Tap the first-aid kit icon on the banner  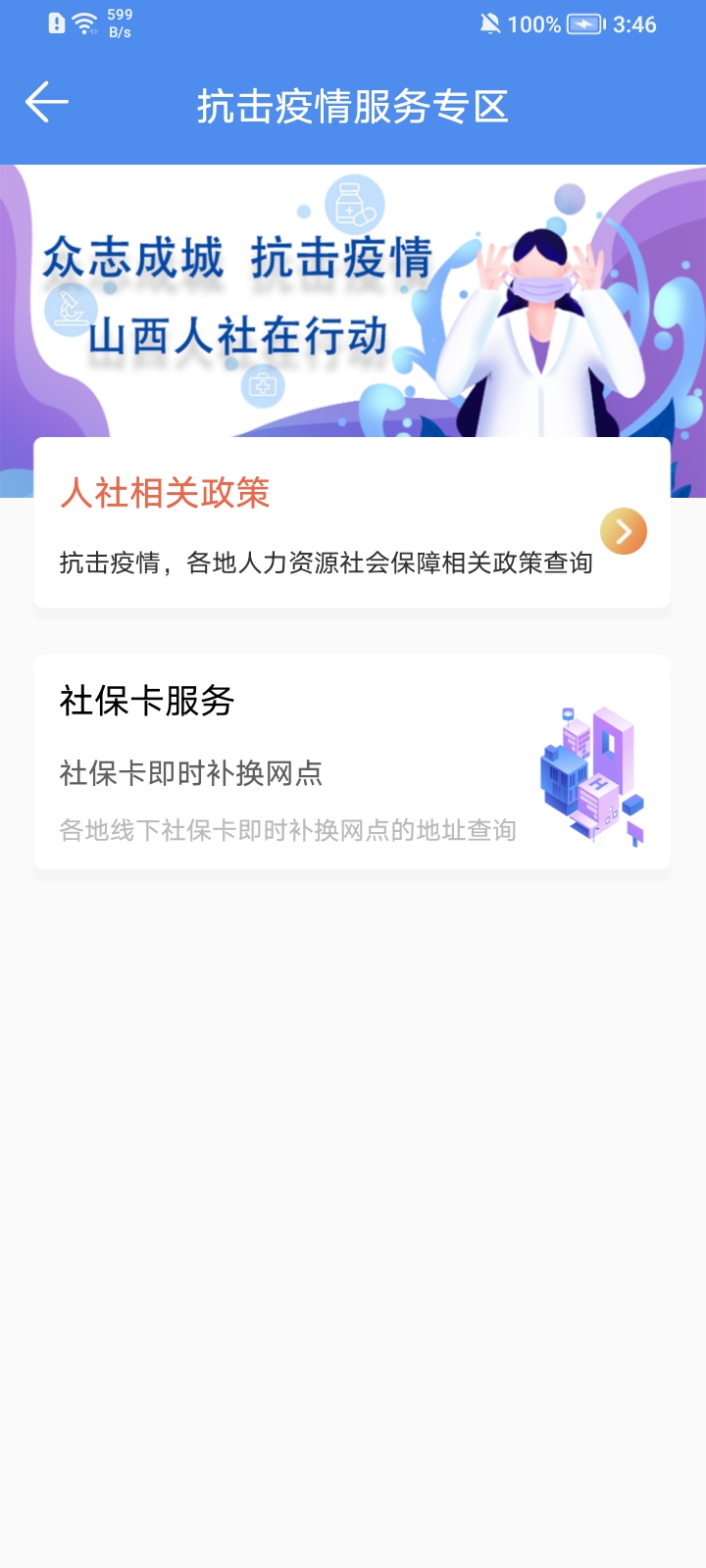click(x=261, y=388)
